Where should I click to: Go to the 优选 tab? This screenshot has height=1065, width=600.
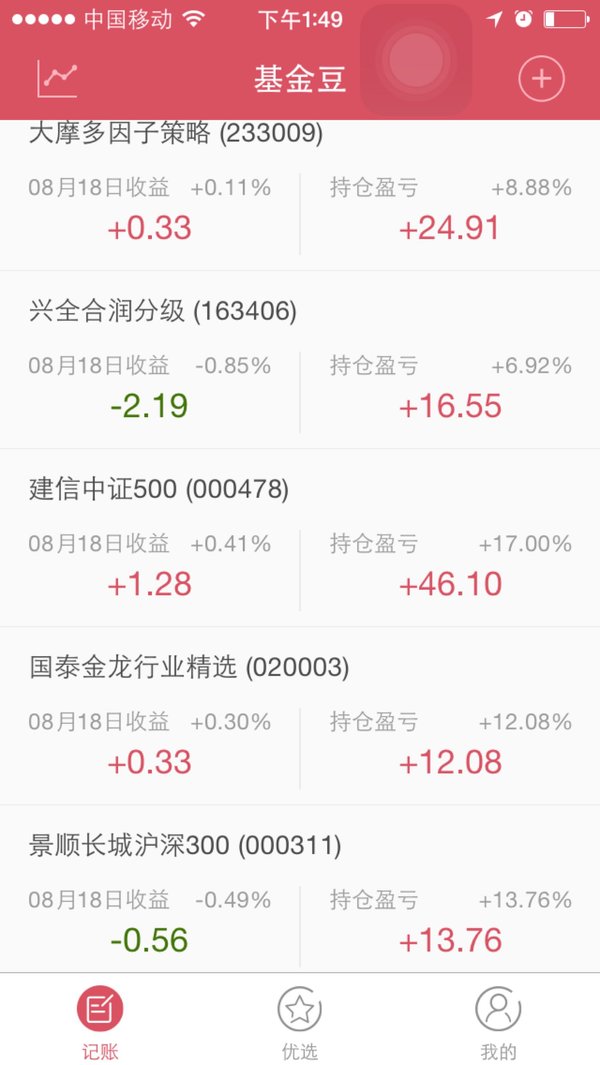coord(300,1021)
